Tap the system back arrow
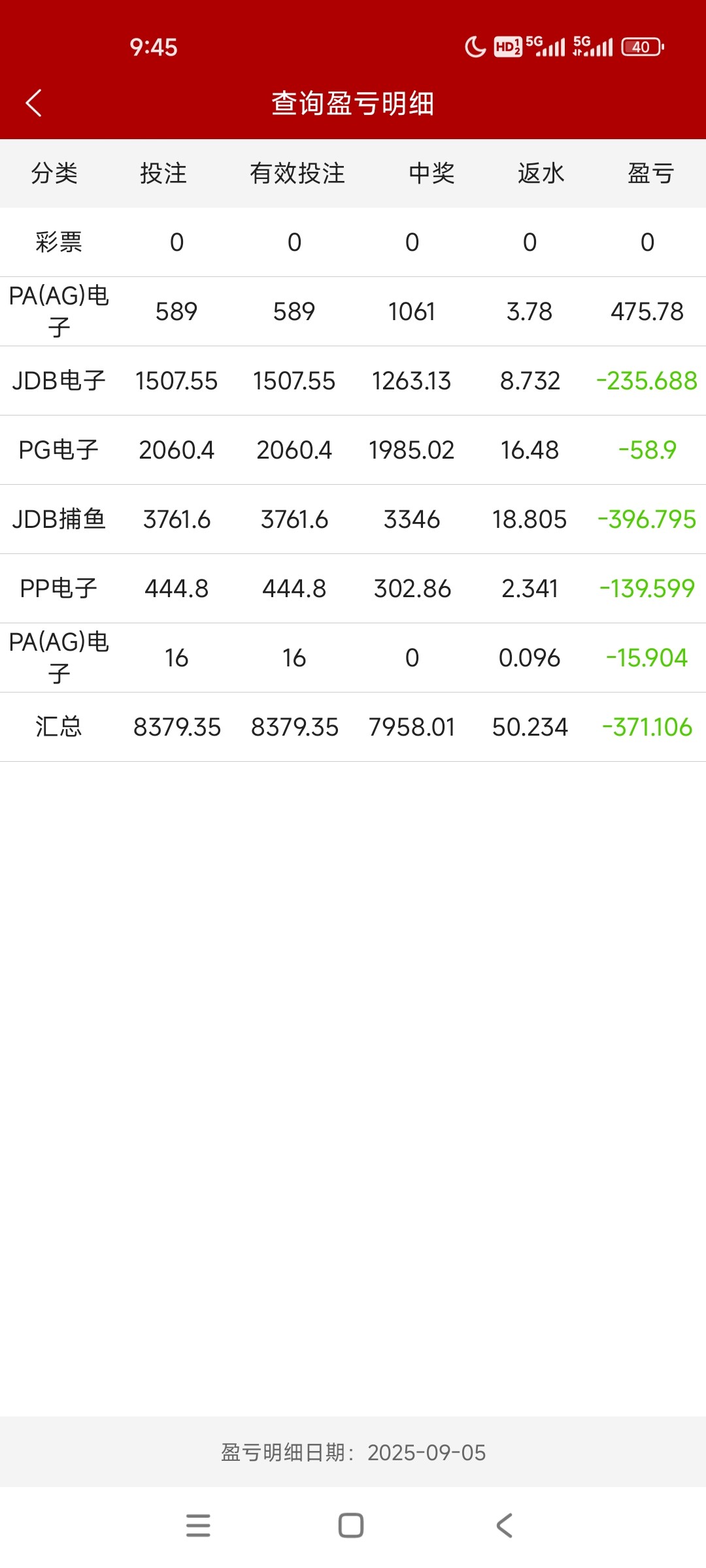This screenshot has width=706, height=1568. pos(504,1526)
